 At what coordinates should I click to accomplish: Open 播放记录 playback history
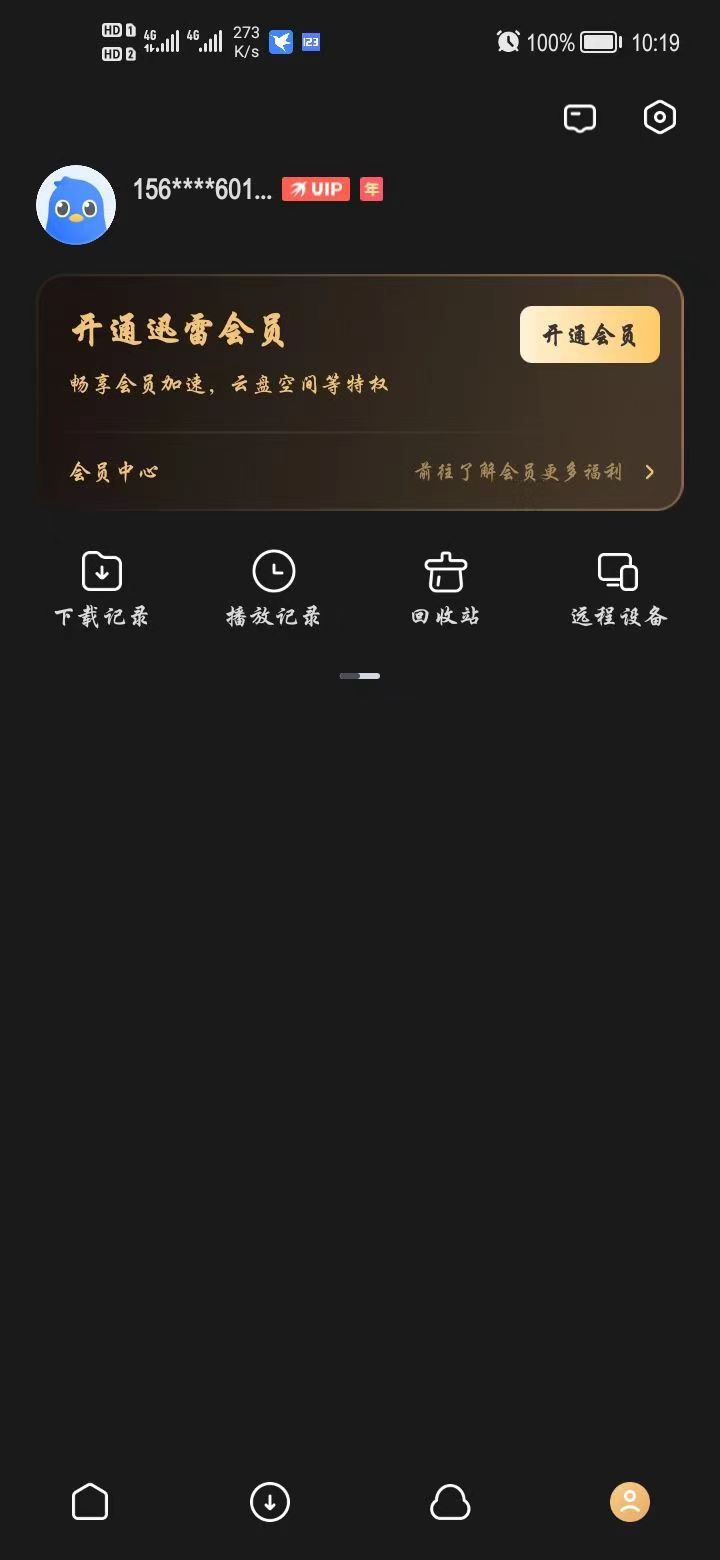click(273, 590)
